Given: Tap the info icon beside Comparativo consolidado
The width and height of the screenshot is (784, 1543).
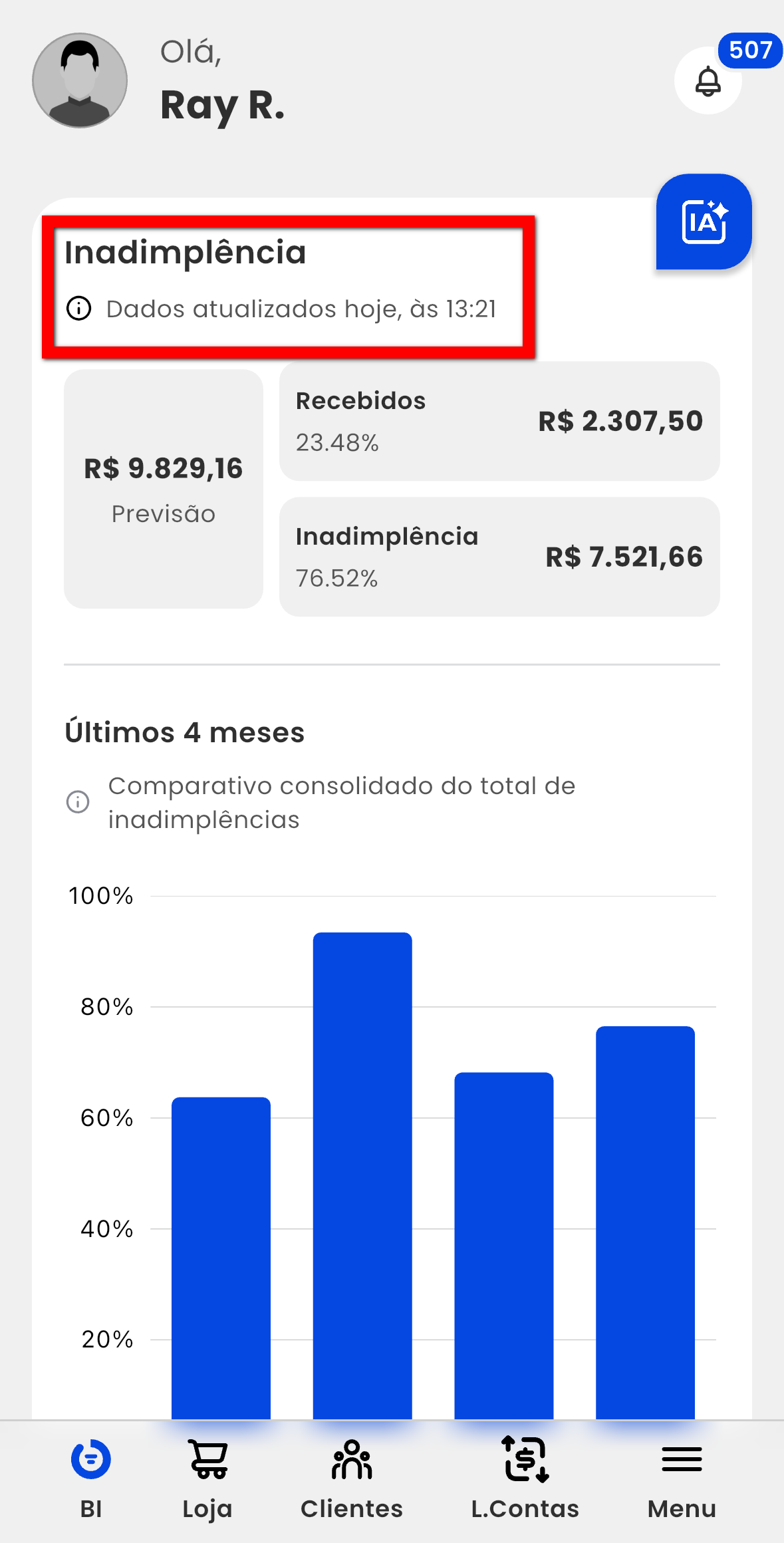Looking at the screenshot, I should 78,802.
